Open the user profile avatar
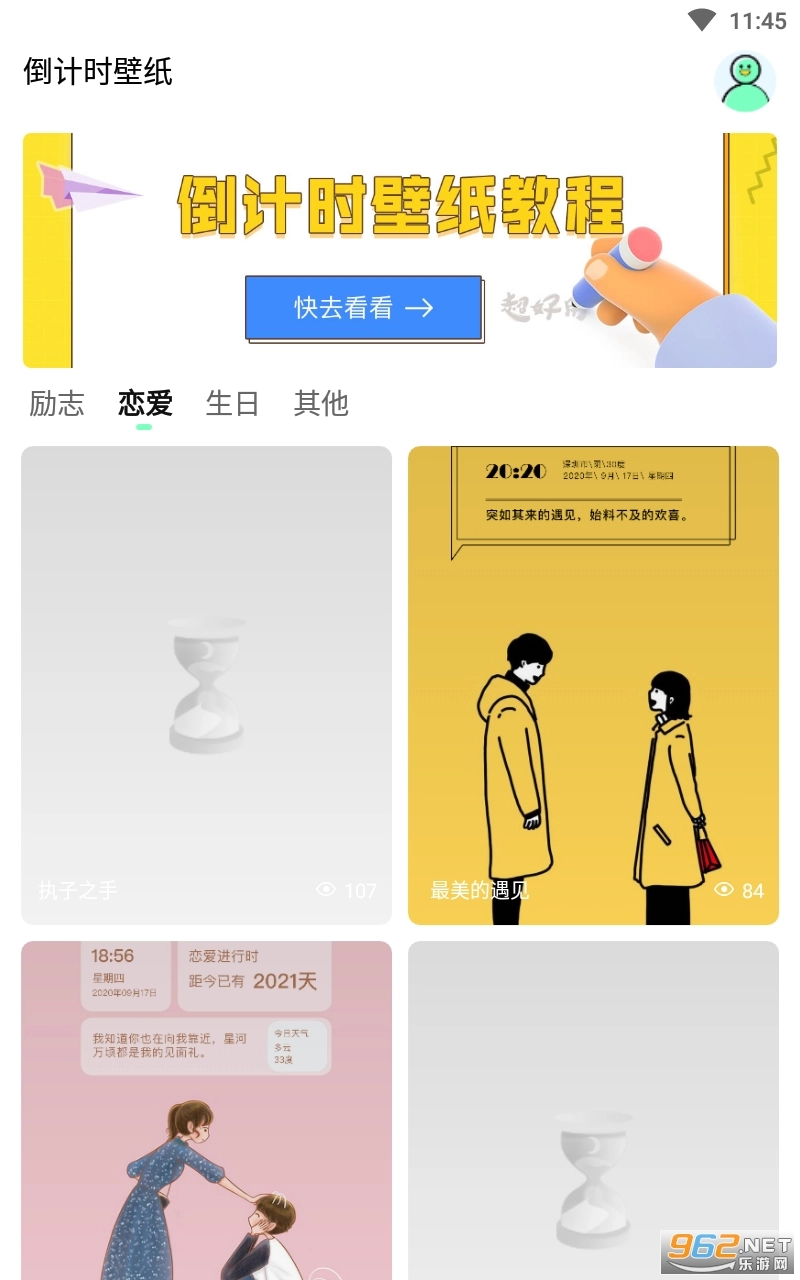 (x=745, y=81)
